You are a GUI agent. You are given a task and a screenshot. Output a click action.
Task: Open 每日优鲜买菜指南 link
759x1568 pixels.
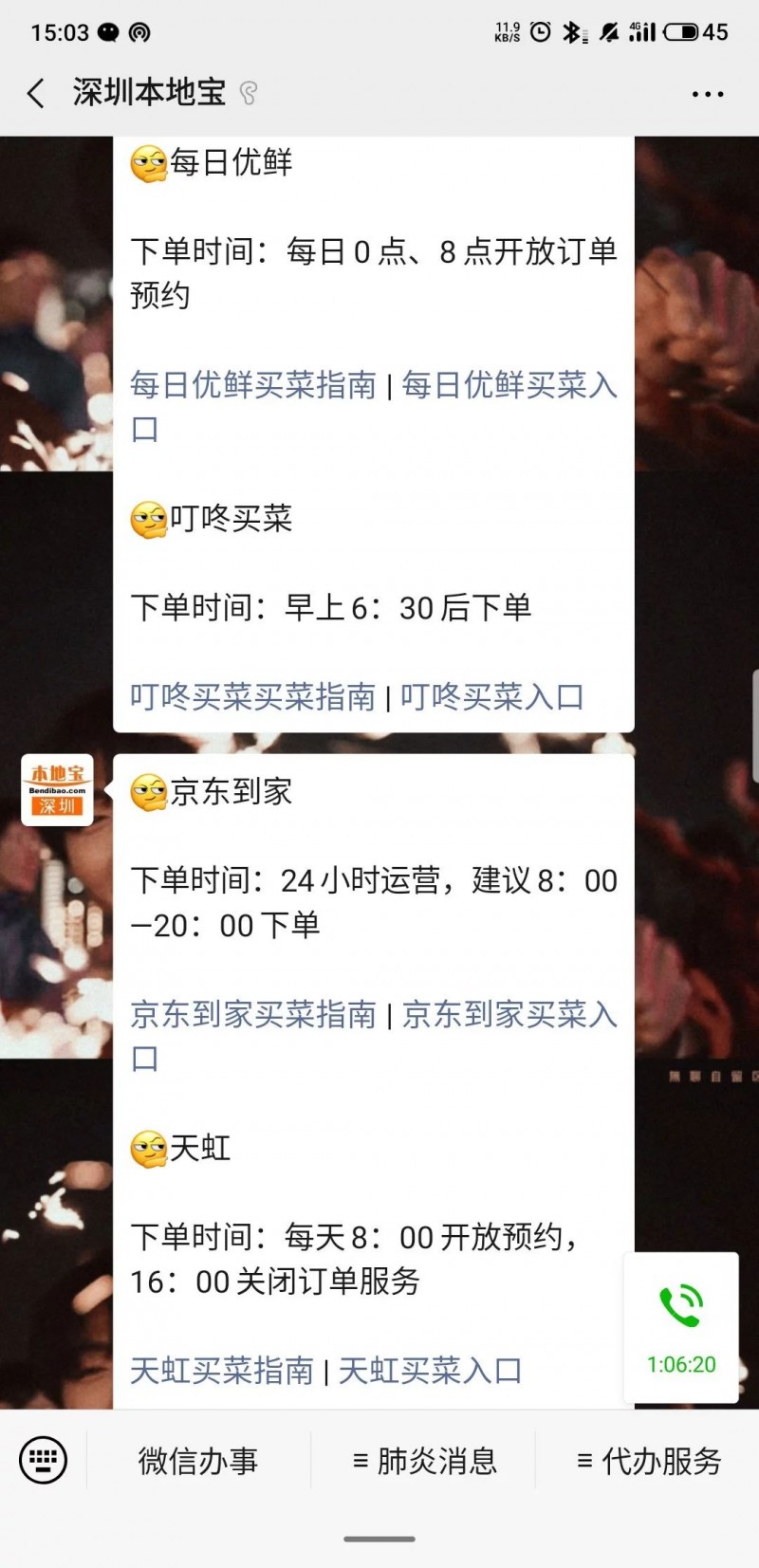253,385
